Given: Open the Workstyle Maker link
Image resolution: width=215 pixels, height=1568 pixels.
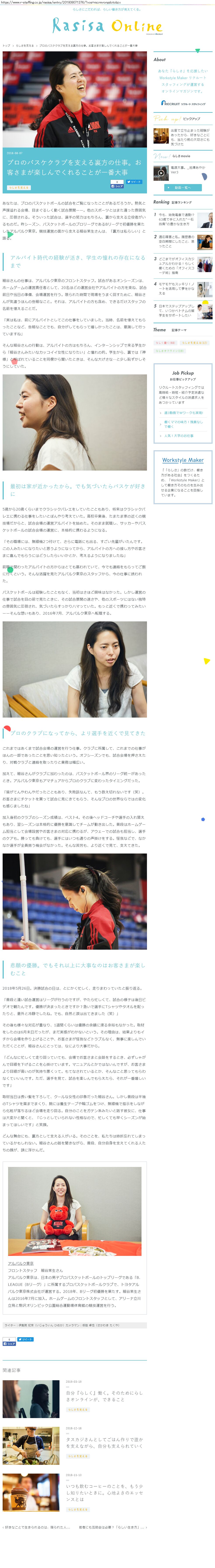Looking at the screenshot, I should click(183, 460).
